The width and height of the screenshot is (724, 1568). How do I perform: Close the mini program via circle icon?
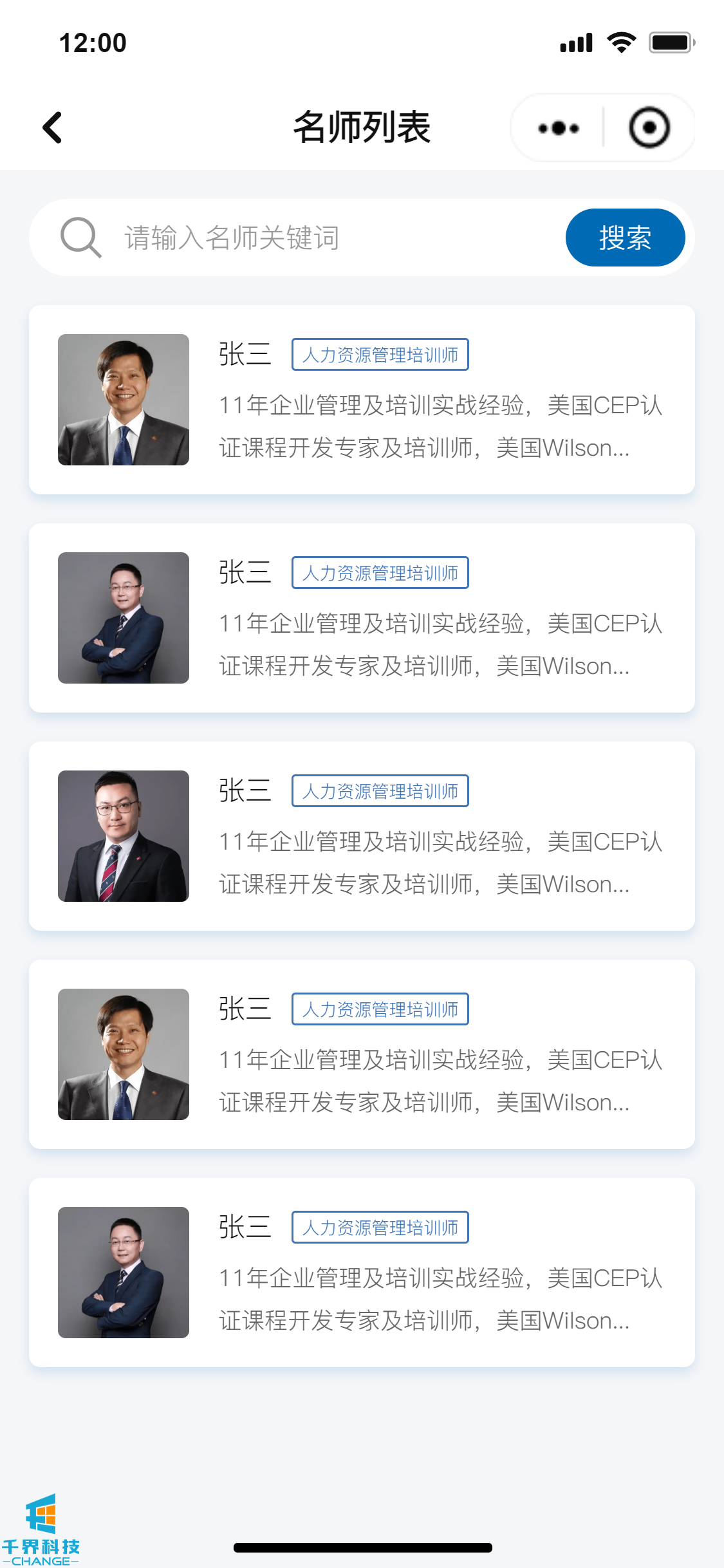click(649, 127)
